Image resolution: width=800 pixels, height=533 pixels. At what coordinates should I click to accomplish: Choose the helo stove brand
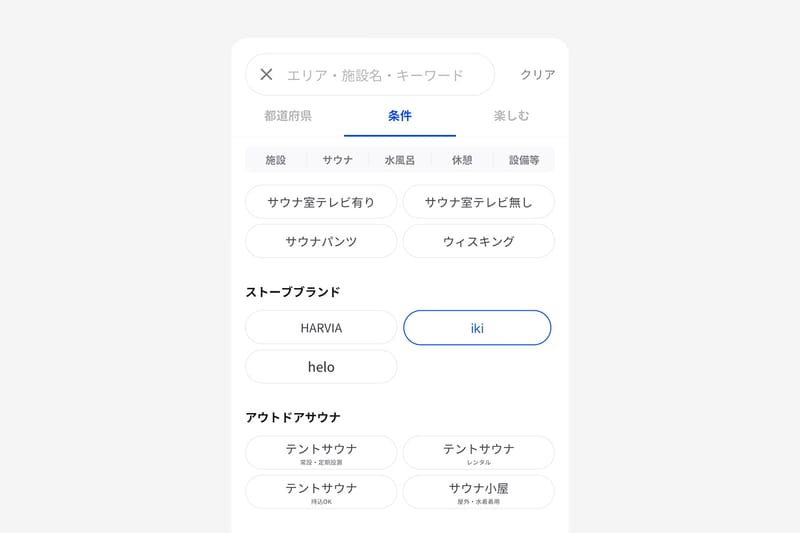coord(321,367)
